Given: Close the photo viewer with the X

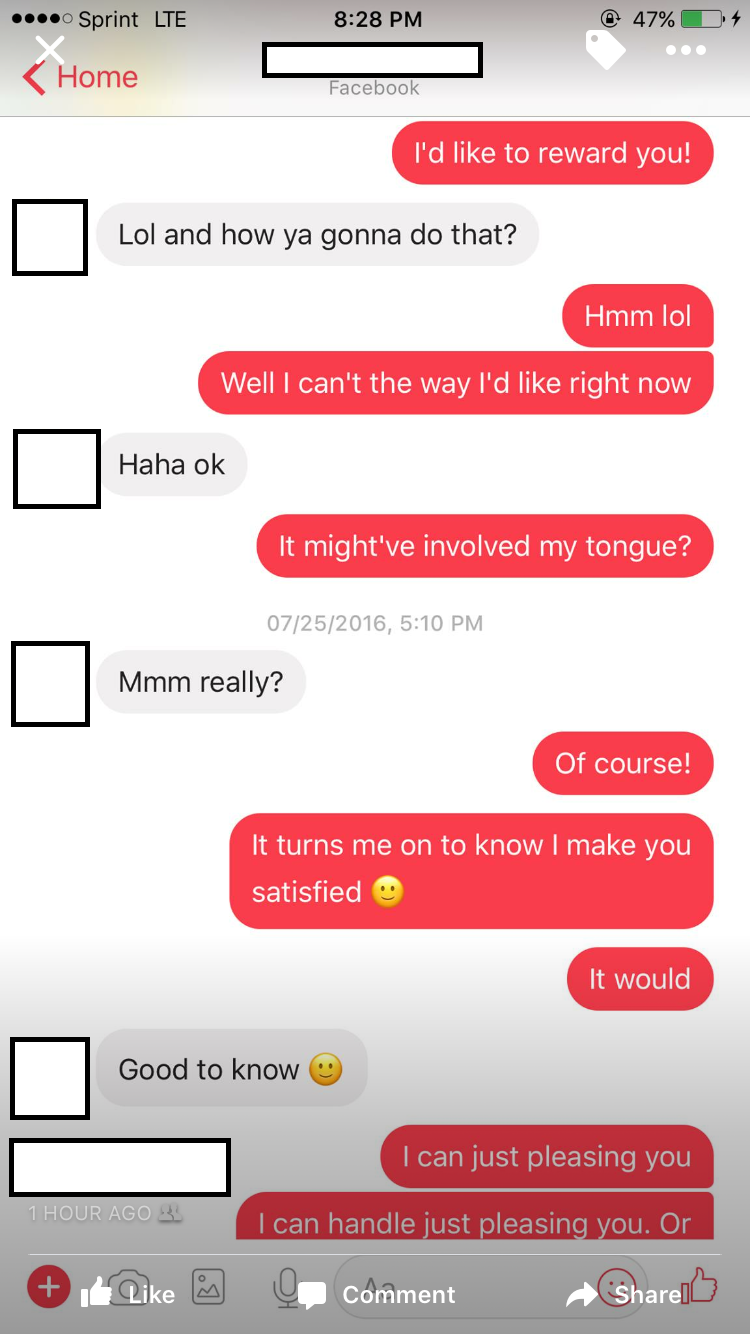Looking at the screenshot, I should [x=49, y=50].
